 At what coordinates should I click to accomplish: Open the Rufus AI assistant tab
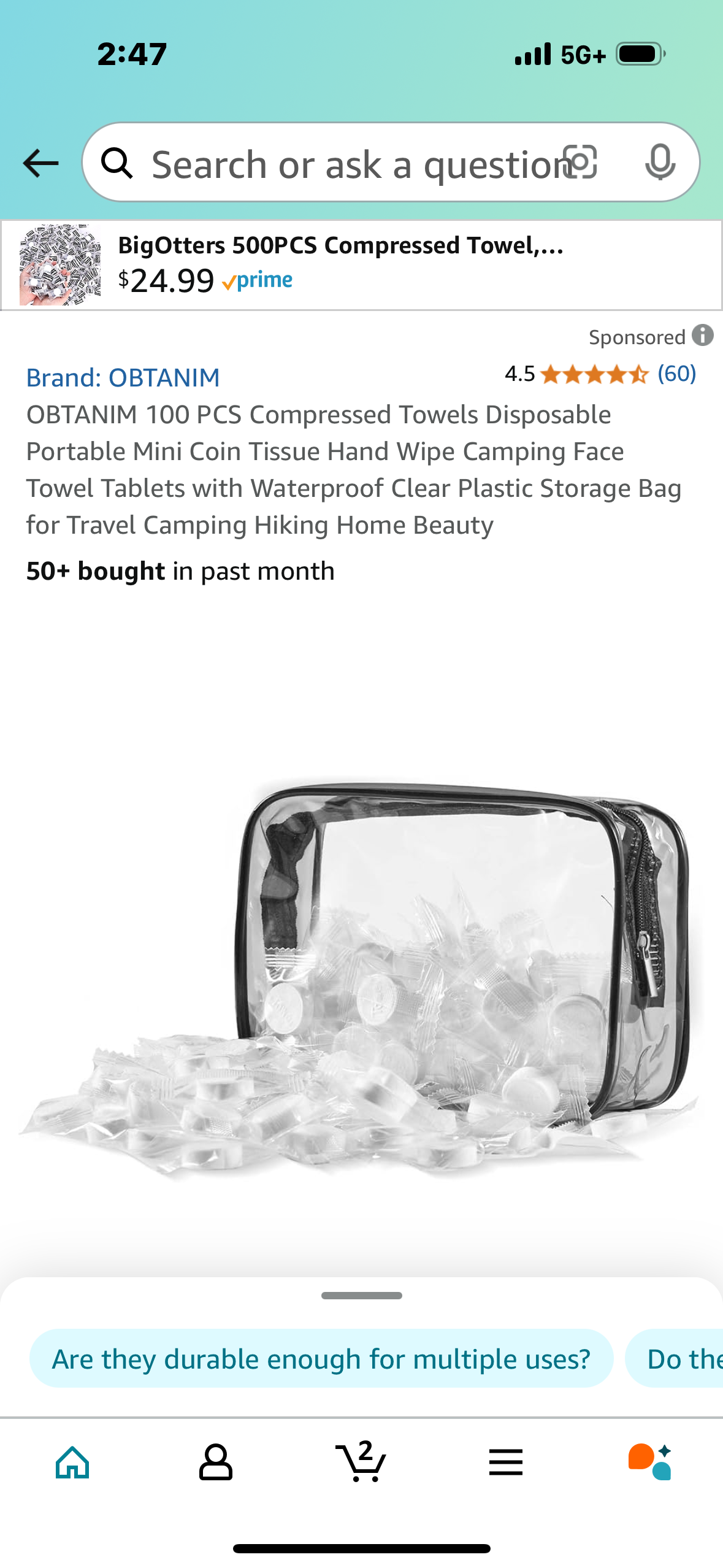650,1462
